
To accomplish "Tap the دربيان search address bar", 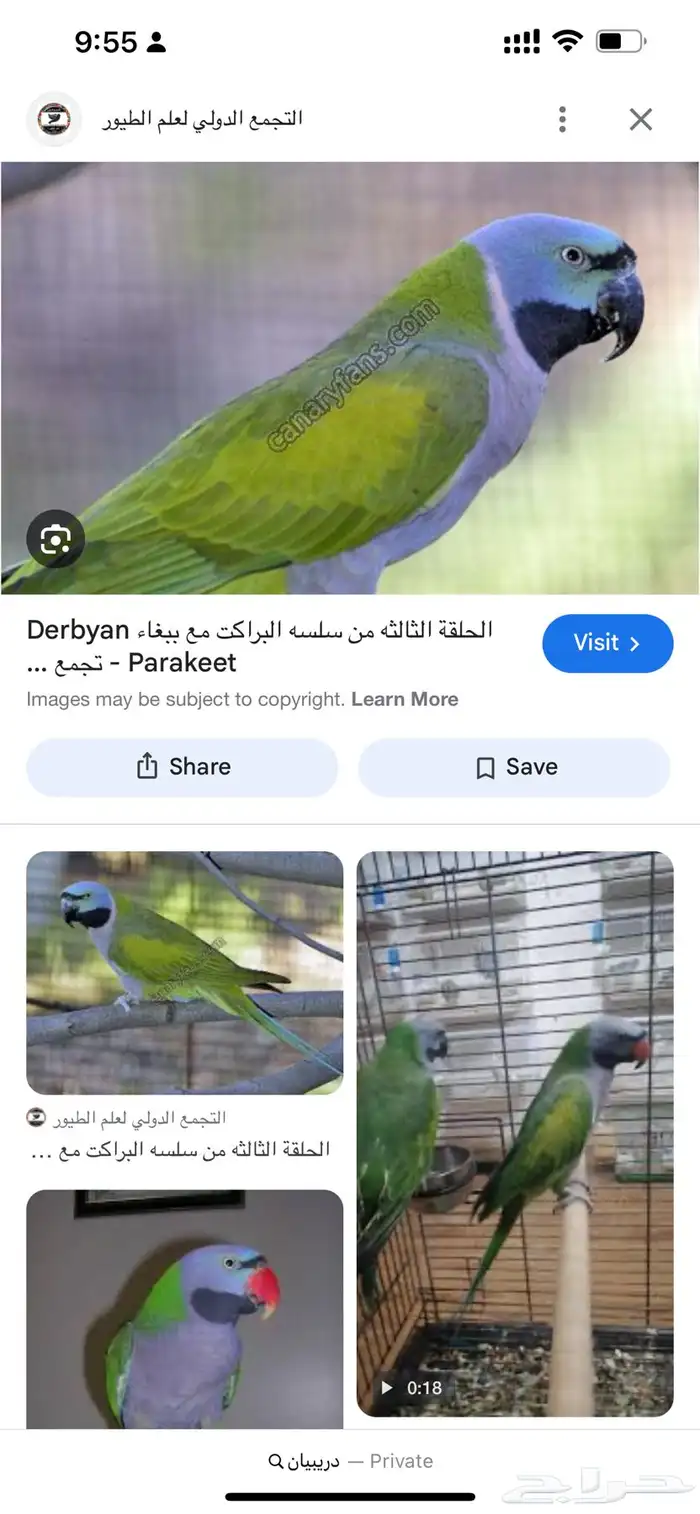I will point(350,1461).
